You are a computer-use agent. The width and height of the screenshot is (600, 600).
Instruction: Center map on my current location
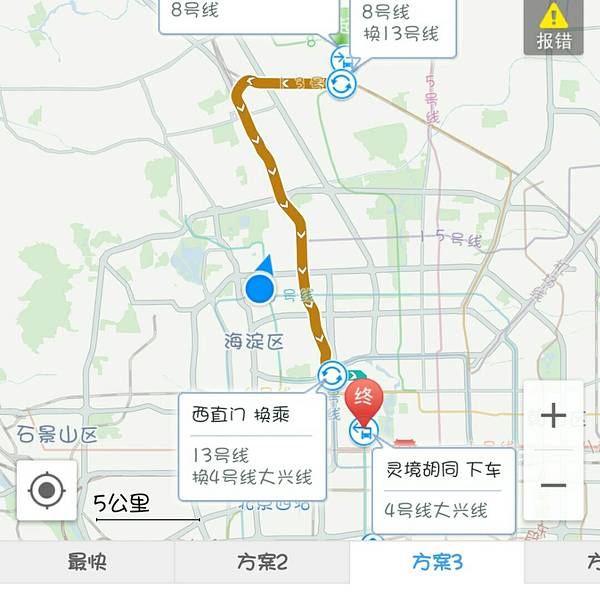point(46,491)
